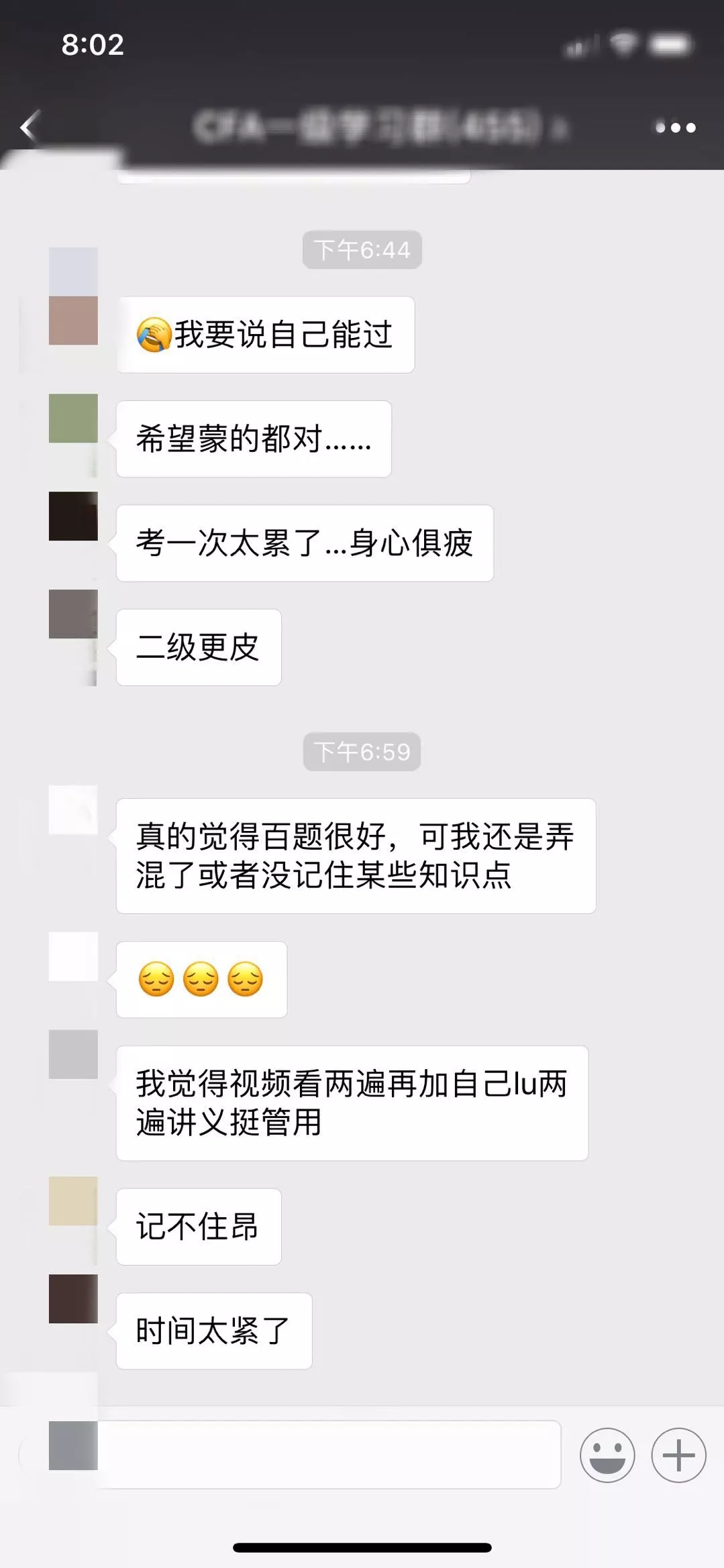This screenshot has height=1568, width=724.
Task: Tap the 我要说自己能过 message bubble
Action: coord(265,334)
